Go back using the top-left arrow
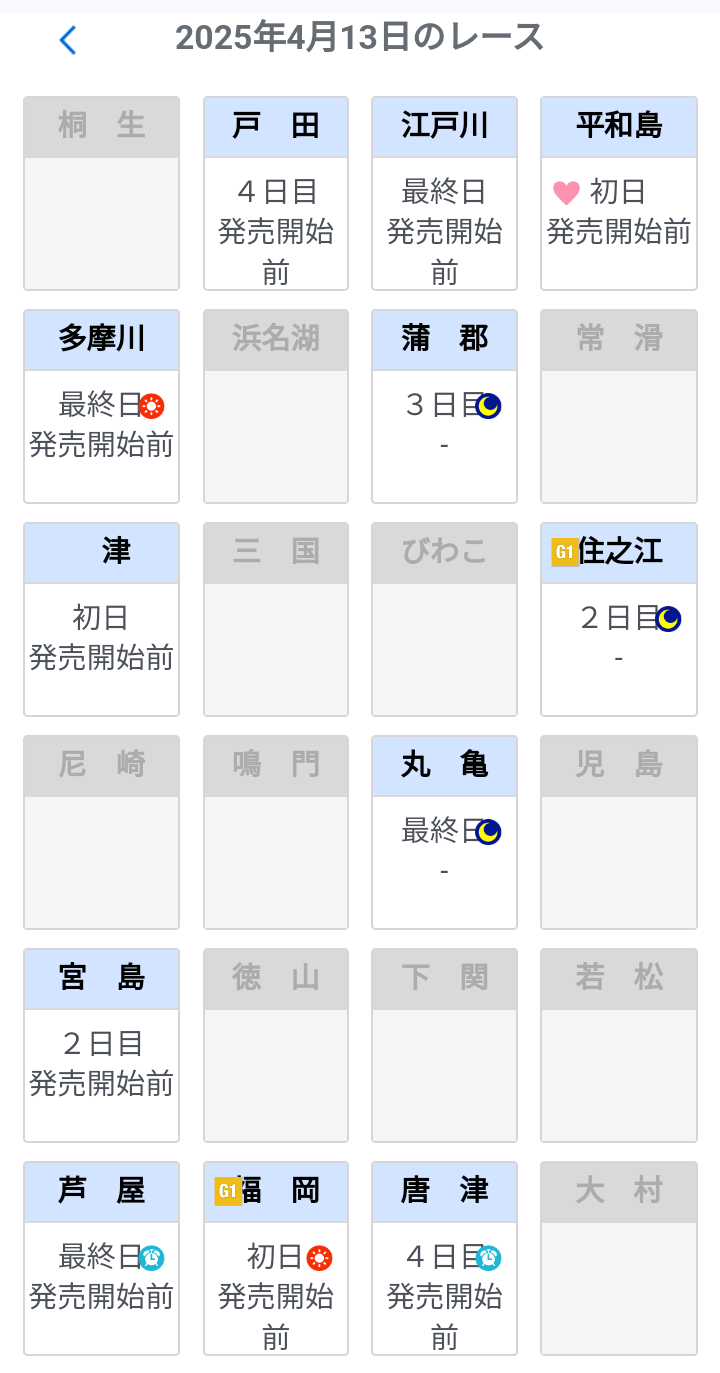720x1373 pixels. tap(67, 40)
